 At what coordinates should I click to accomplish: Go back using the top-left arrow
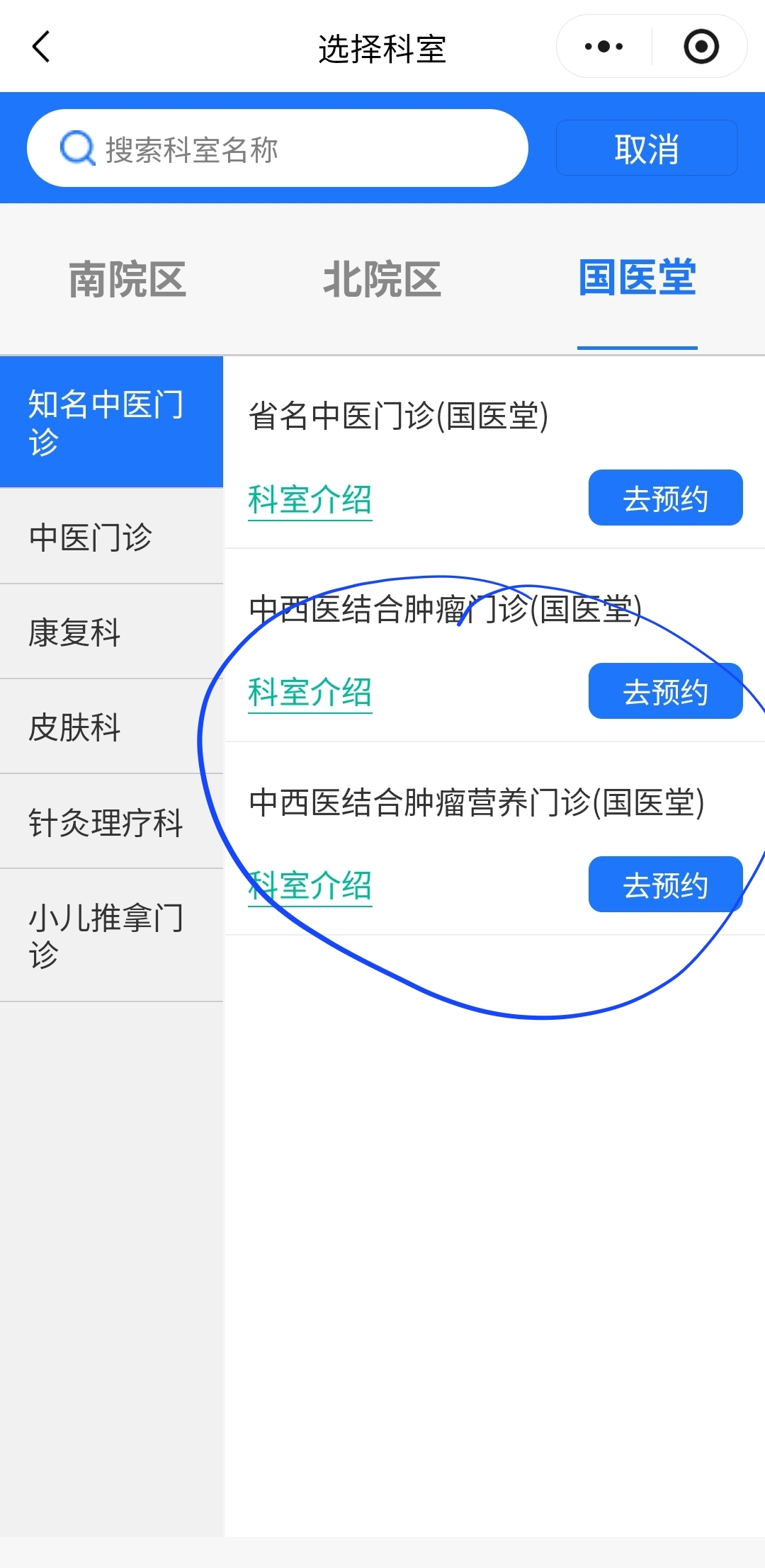pos(41,47)
